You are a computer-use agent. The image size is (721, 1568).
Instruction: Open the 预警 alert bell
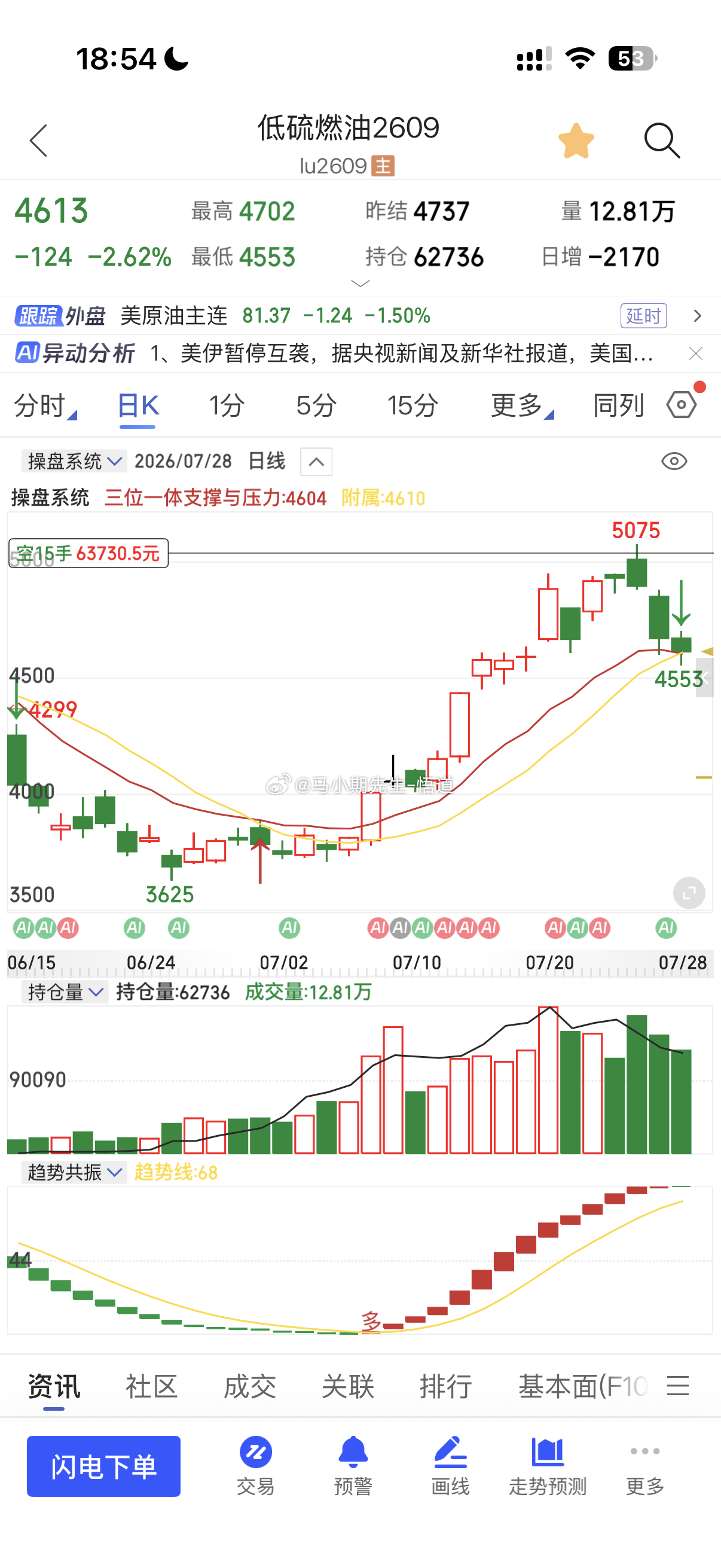353,1466
